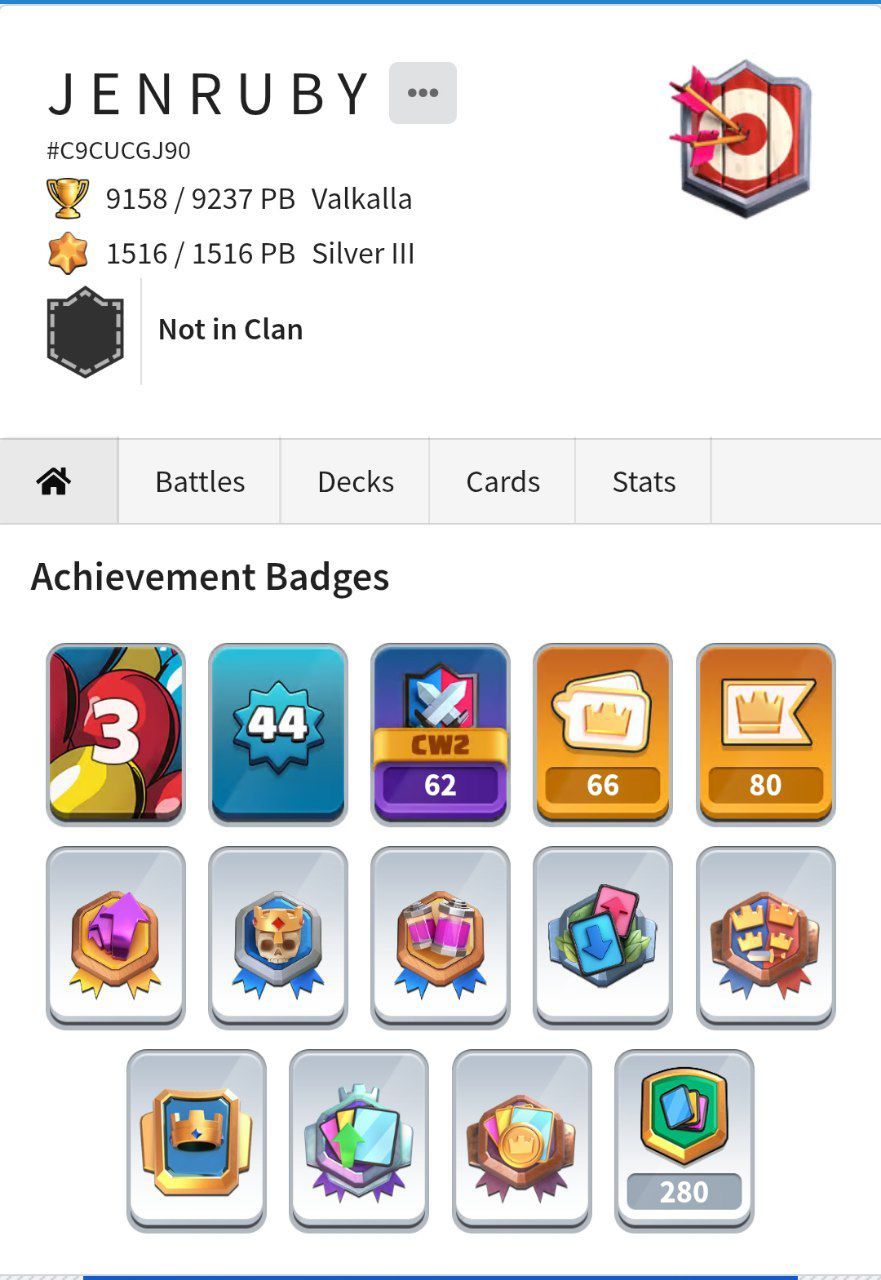
Task: Open the three-dot menu next to JENRUBY
Action: tap(422, 93)
